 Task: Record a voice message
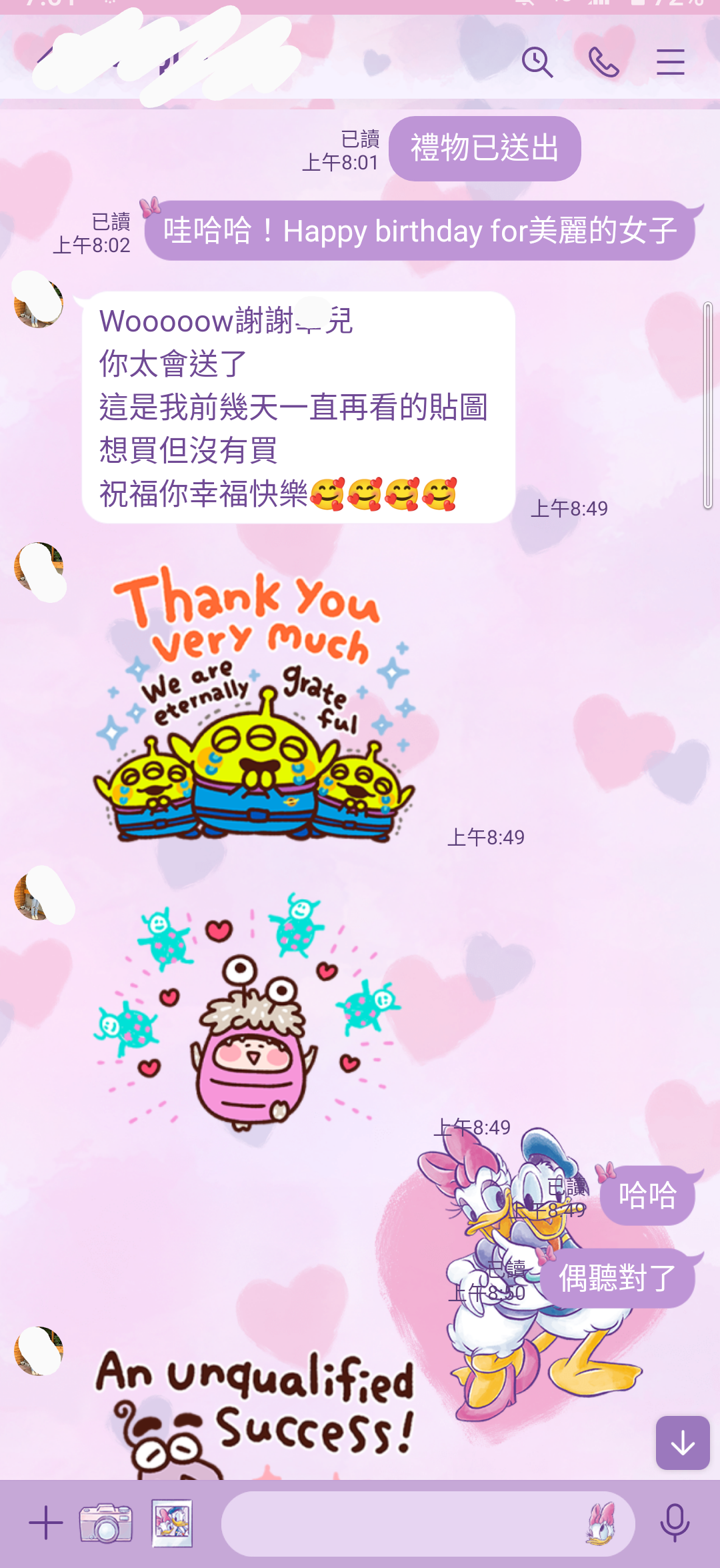[x=674, y=1523]
